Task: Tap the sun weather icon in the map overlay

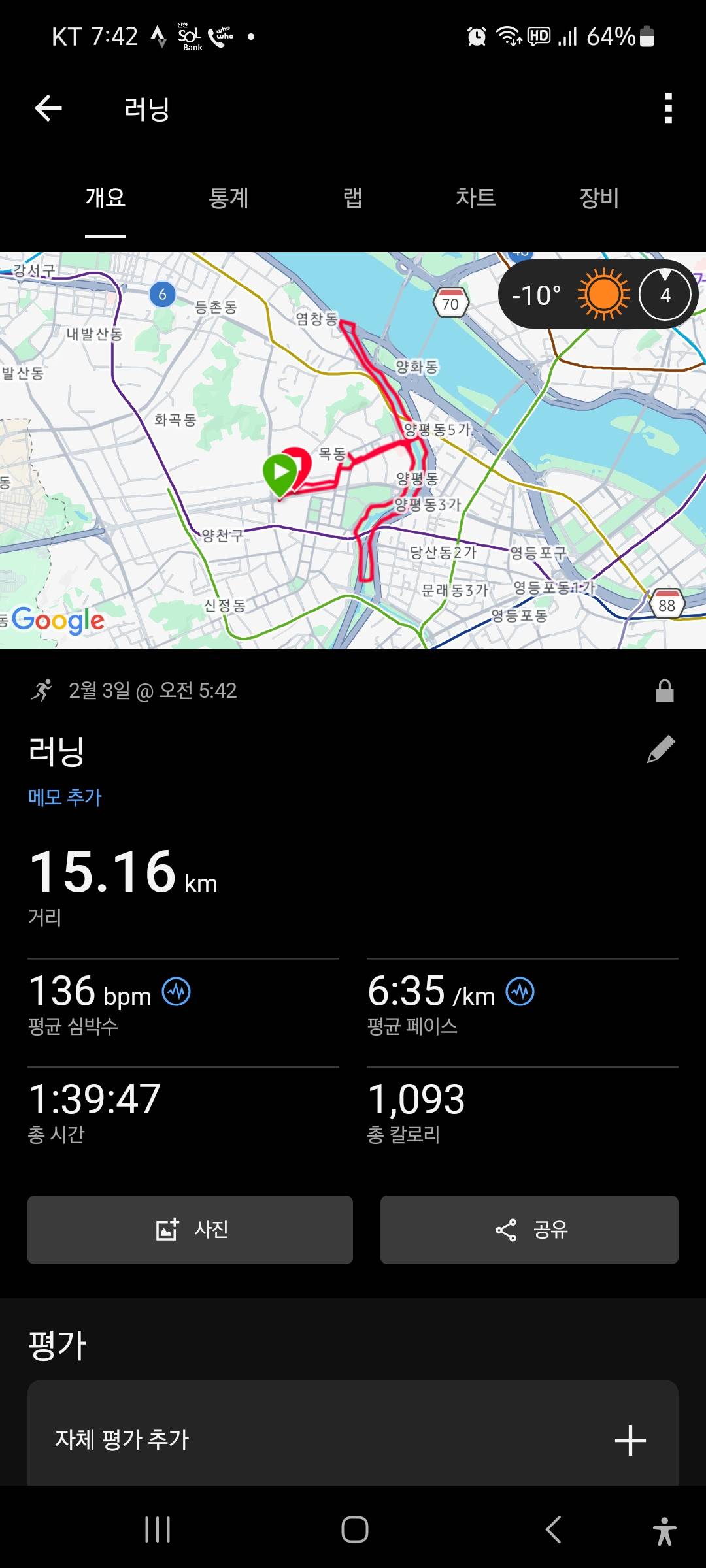Action: pyautogui.click(x=602, y=295)
